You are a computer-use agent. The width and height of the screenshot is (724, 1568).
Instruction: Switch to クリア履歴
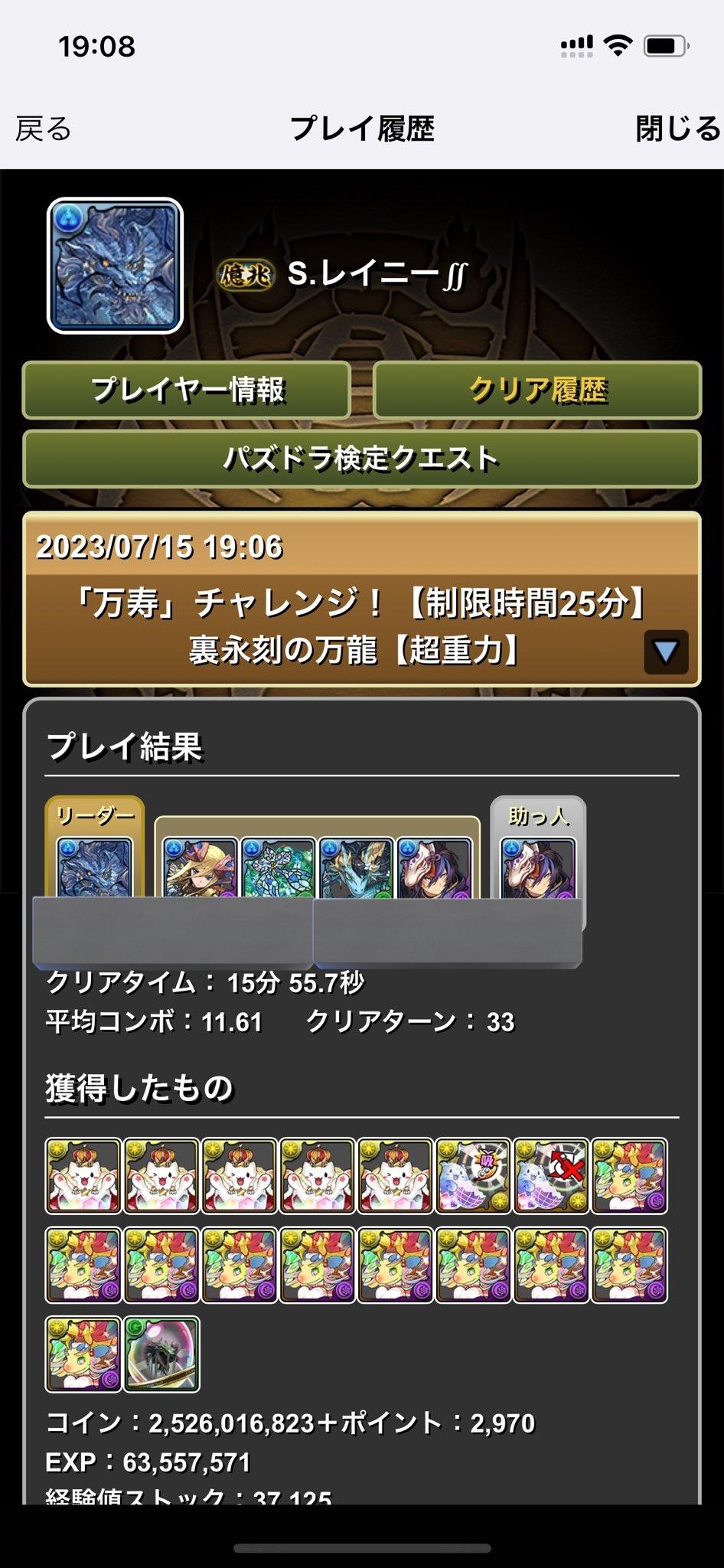[x=537, y=390]
